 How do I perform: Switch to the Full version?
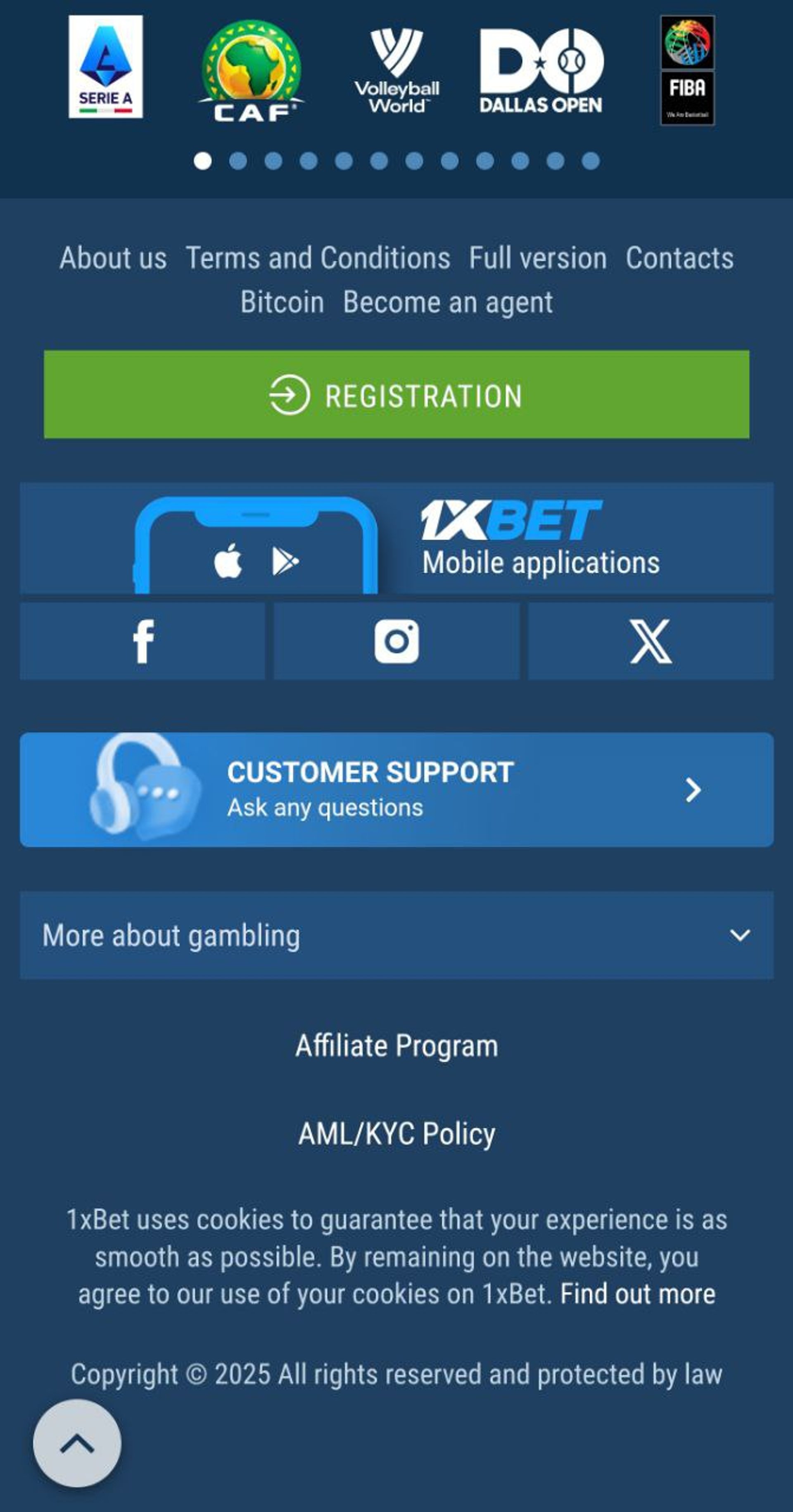tap(537, 258)
